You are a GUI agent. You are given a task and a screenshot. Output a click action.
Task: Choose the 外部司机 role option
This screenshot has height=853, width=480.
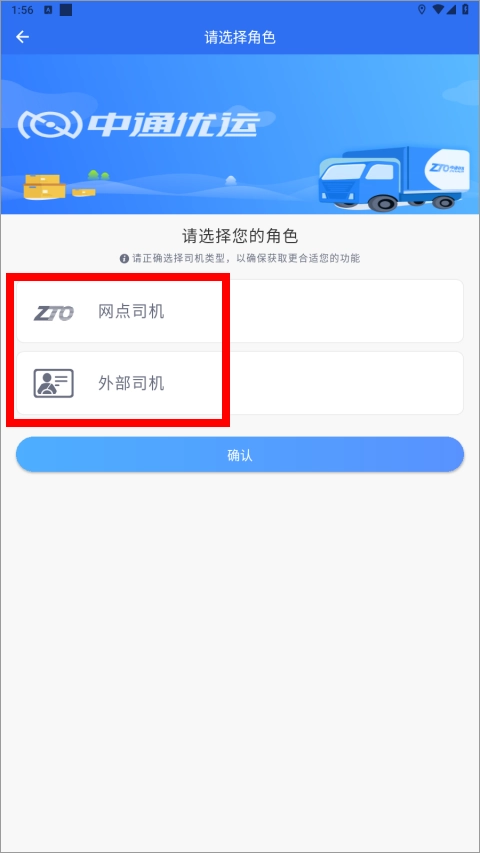(239, 383)
